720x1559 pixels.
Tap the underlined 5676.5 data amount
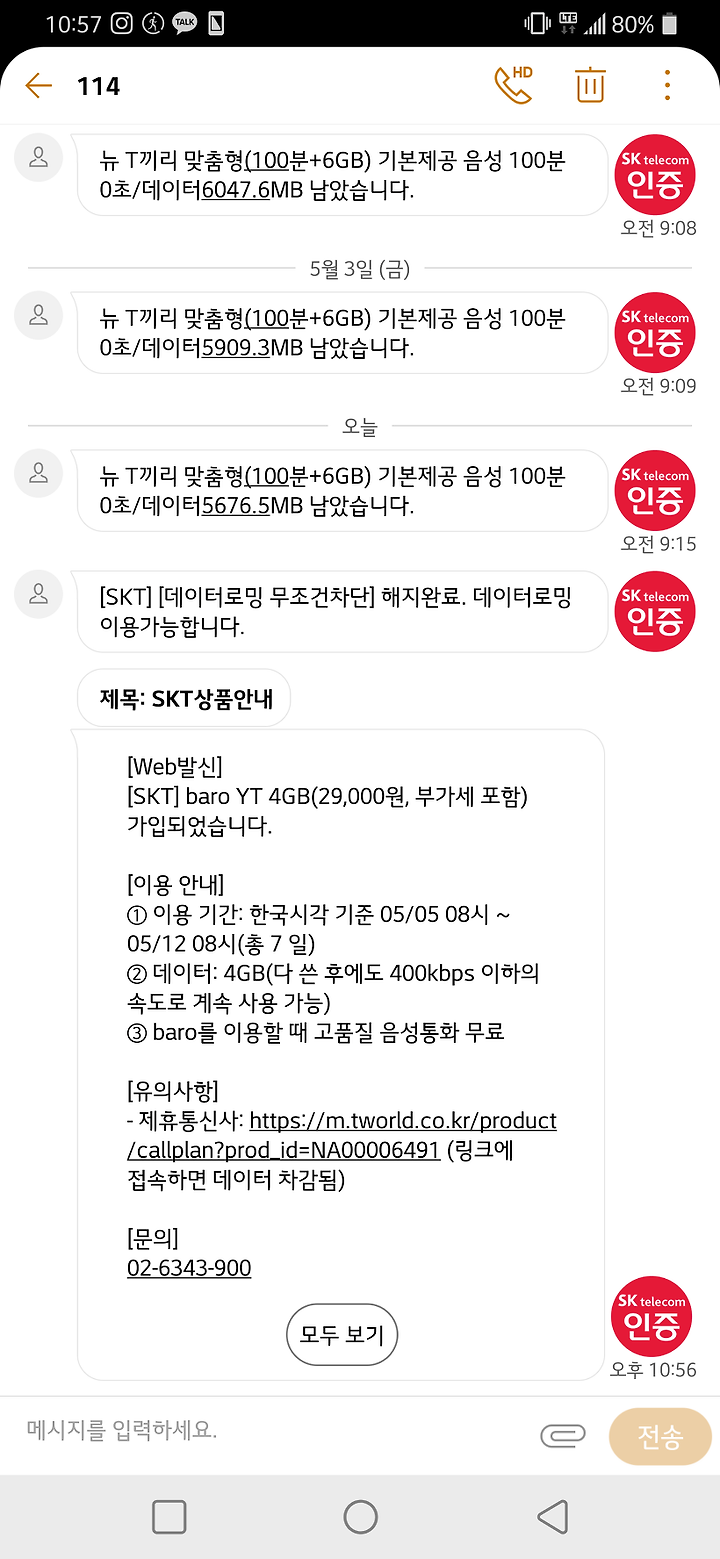(235, 506)
